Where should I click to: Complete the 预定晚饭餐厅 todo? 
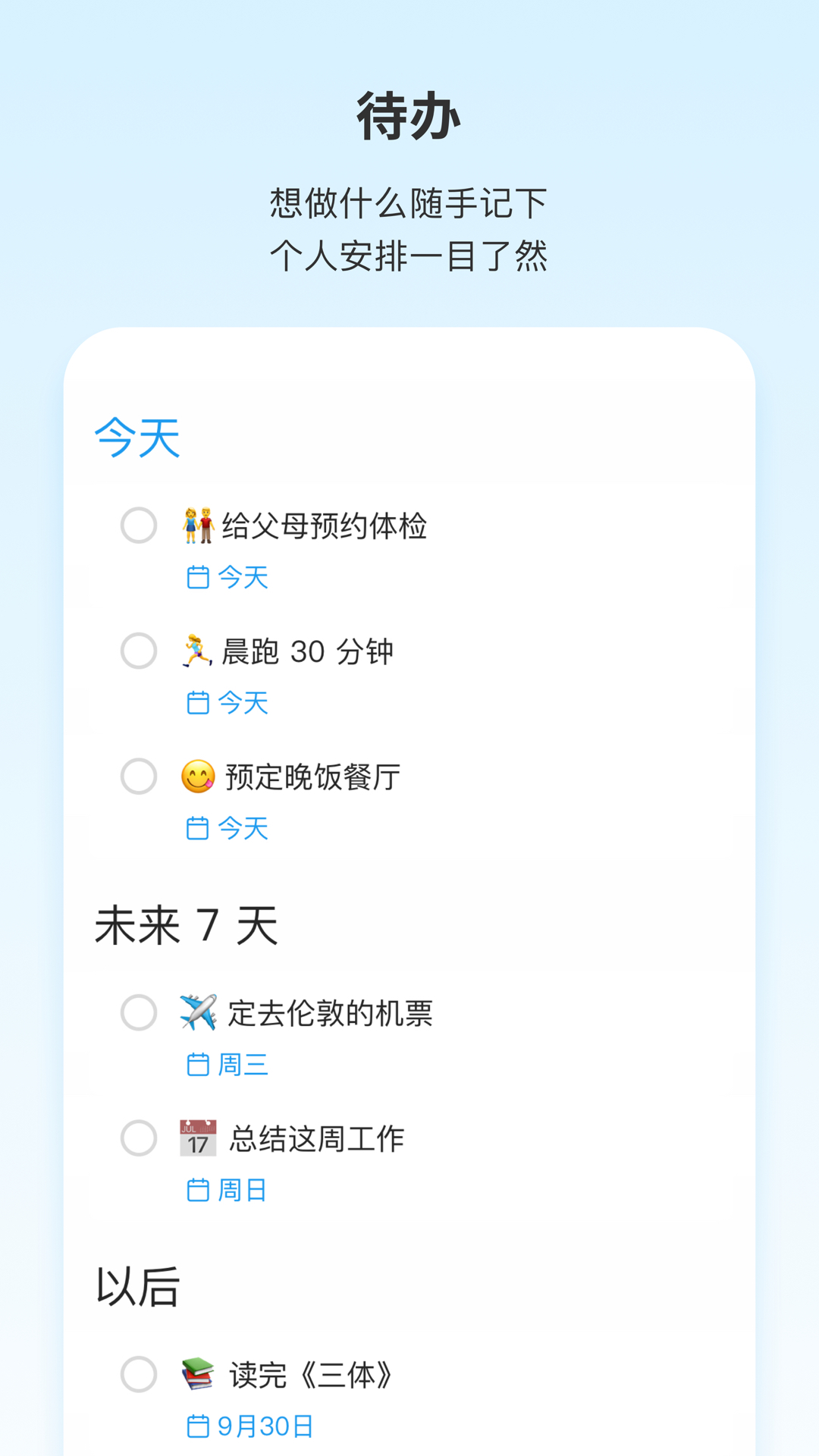[138, 777]
